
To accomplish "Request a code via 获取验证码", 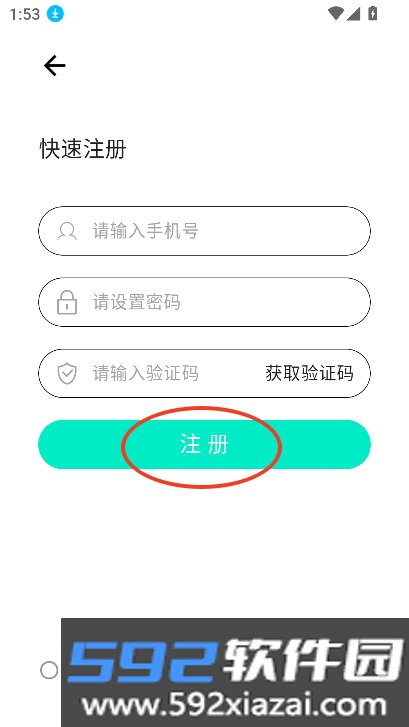I will pyautogui.click(x=309, y=373).
